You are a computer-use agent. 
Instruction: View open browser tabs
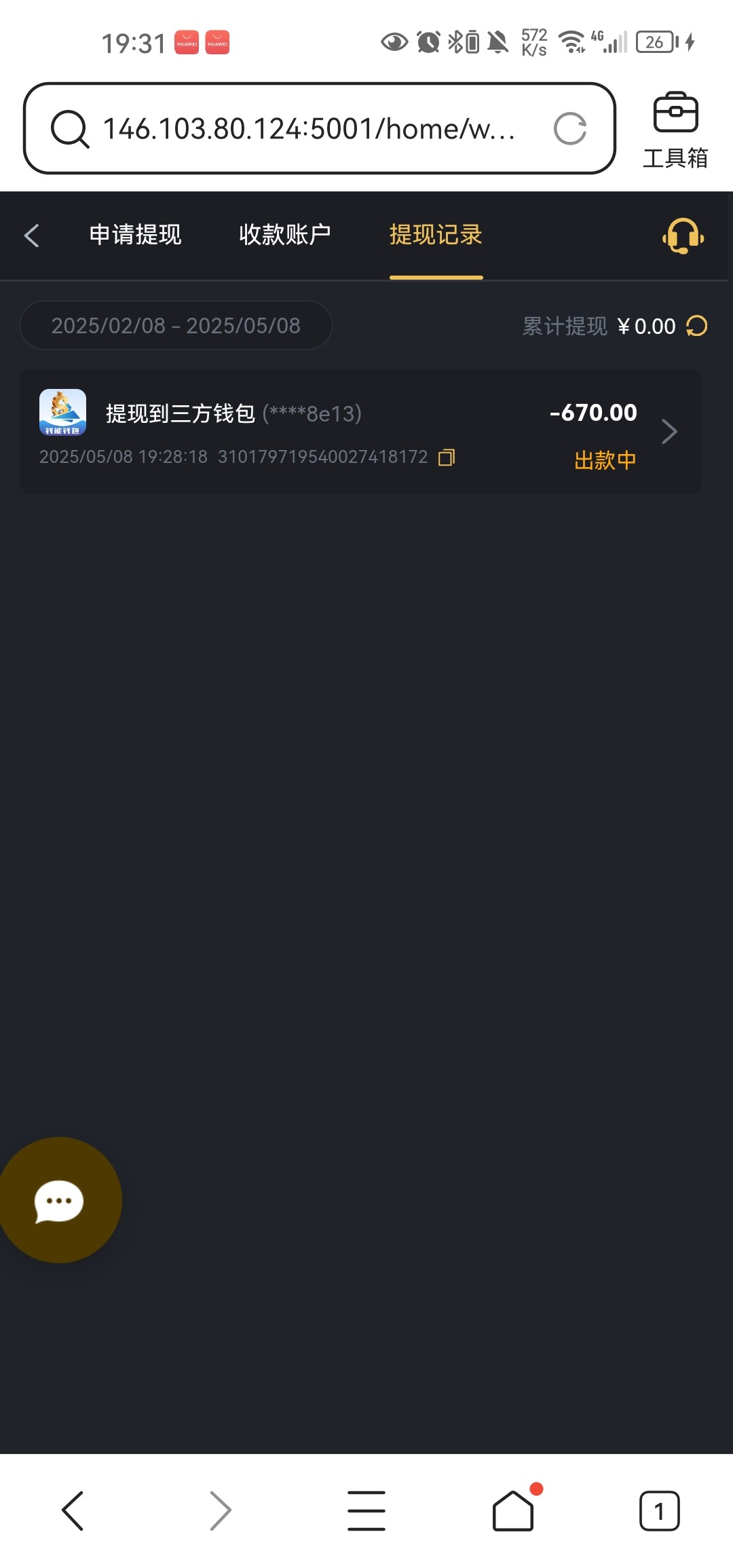pyautogui.click(x=659, y=1510)
